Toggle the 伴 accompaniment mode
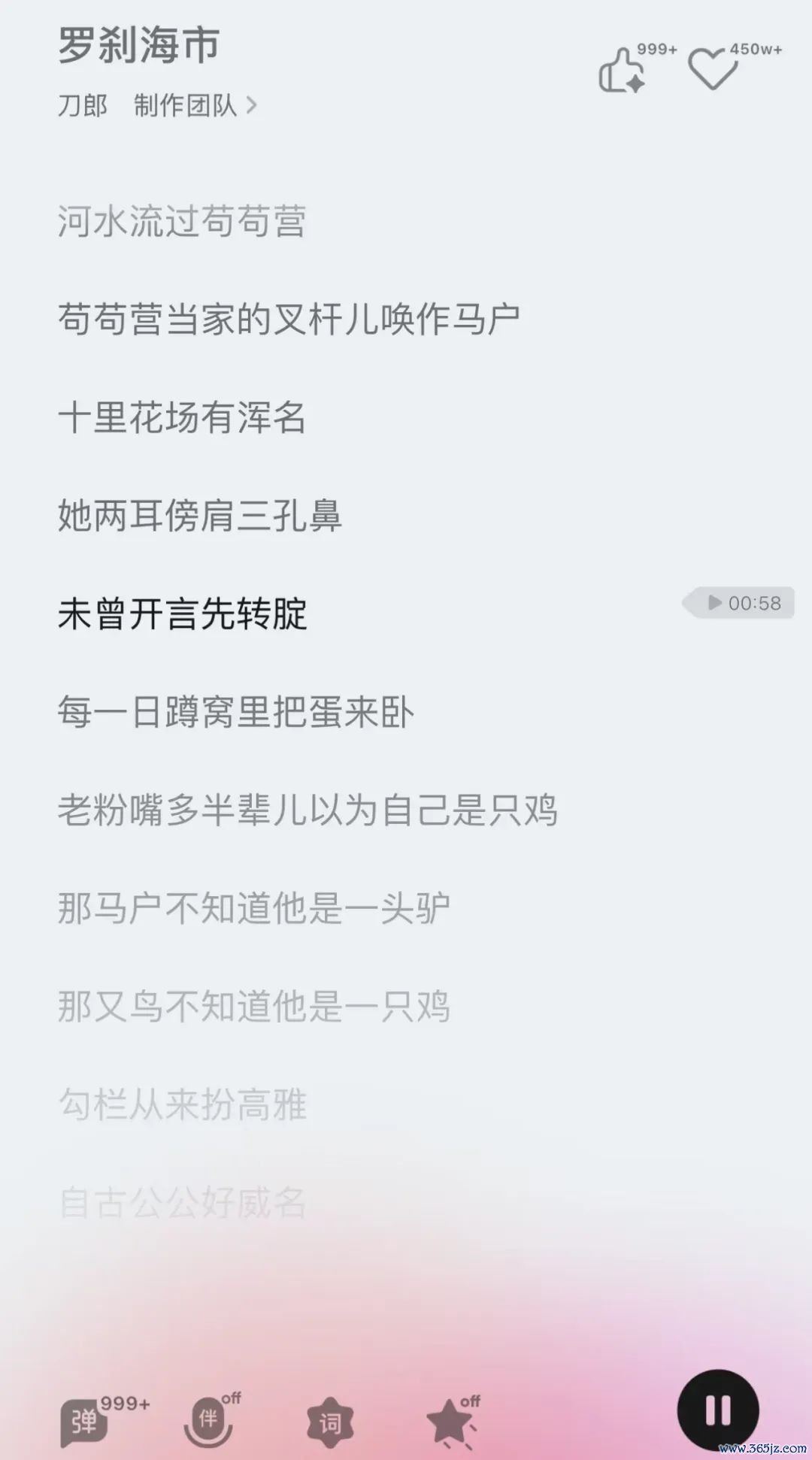Screen dimensions: 812x1460 [208, 1419]
